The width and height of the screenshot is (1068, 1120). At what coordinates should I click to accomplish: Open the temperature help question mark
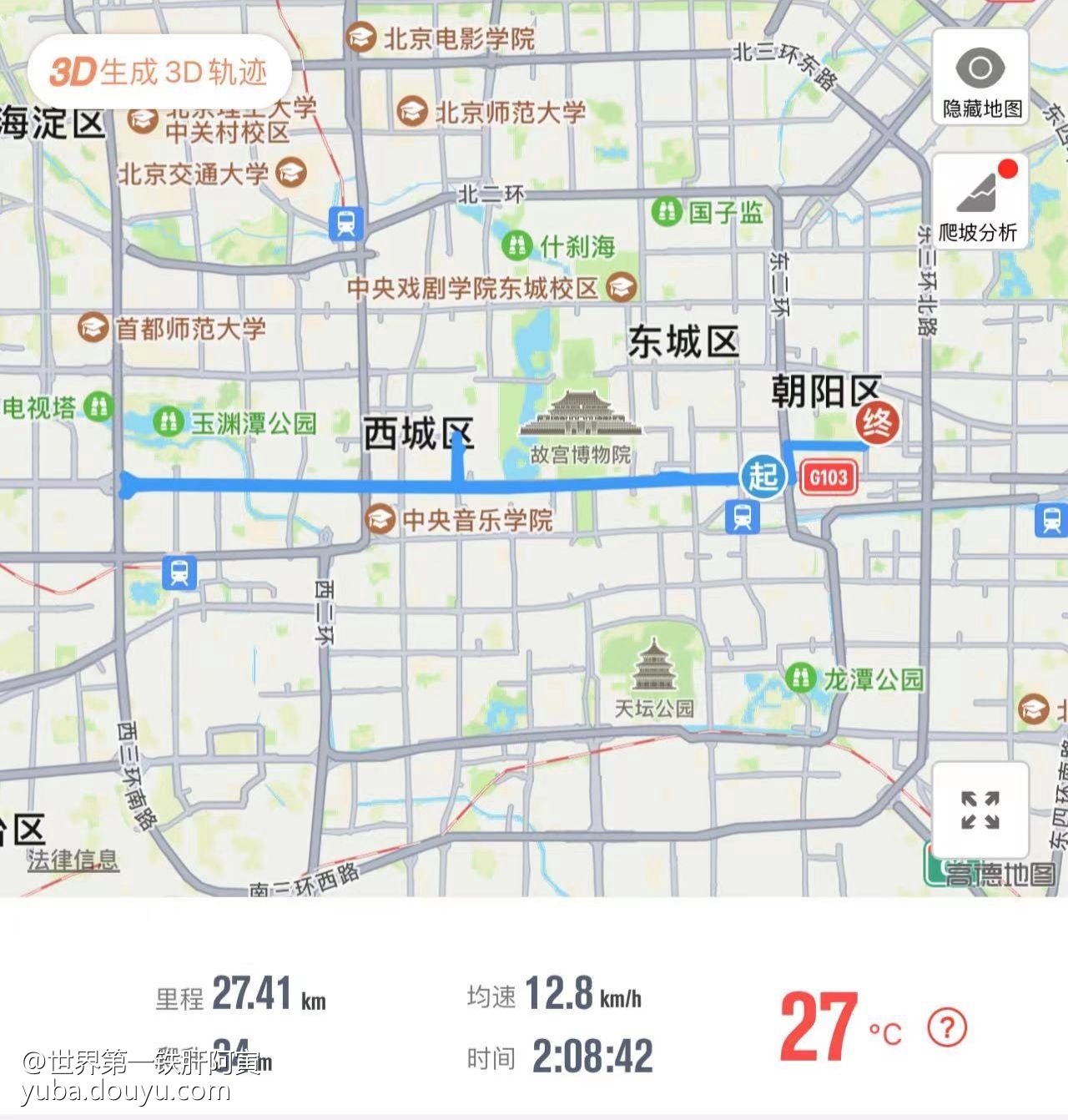point(947,1027)
